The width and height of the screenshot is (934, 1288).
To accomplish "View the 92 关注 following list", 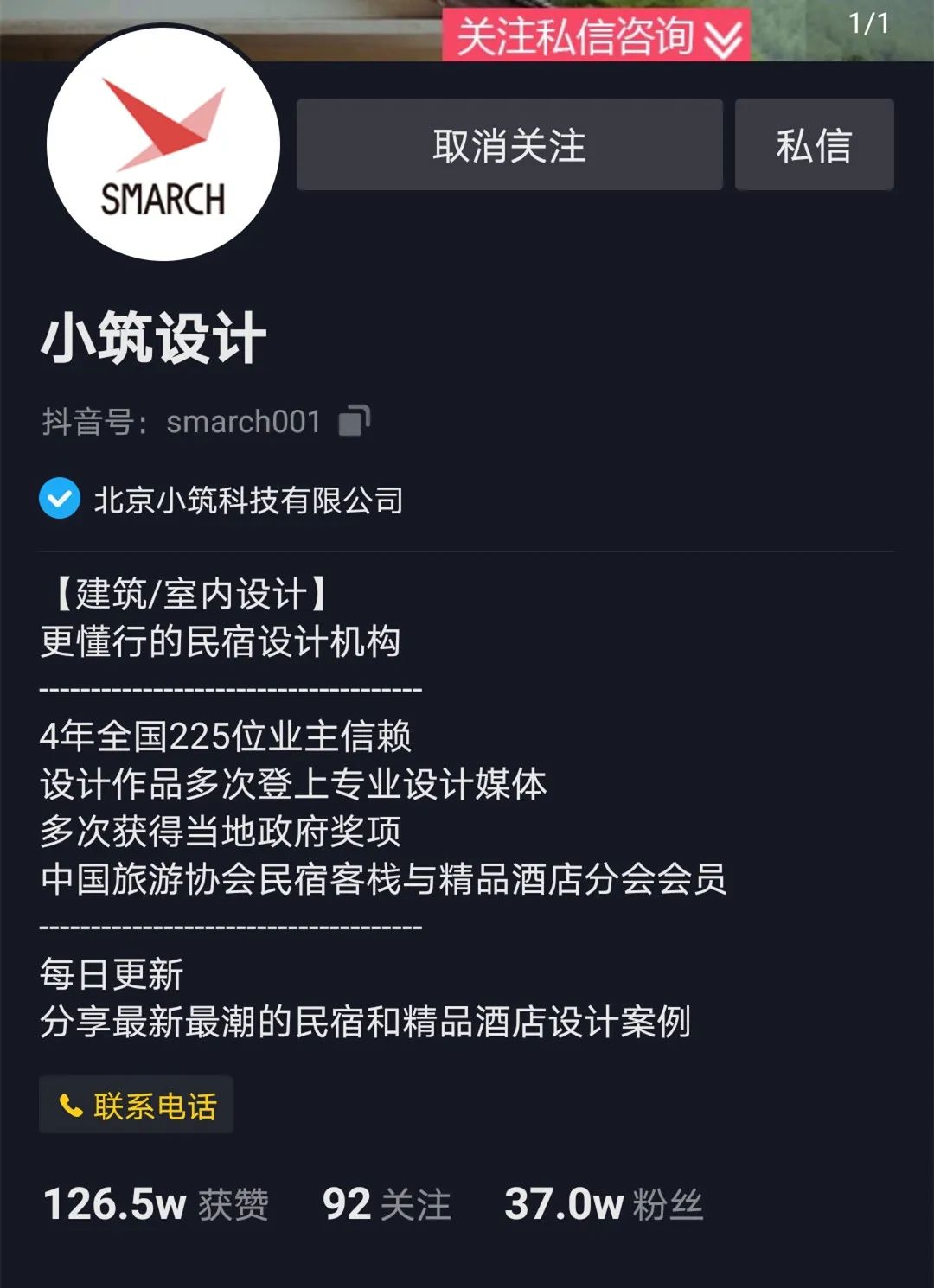I will pos(386,1204).
